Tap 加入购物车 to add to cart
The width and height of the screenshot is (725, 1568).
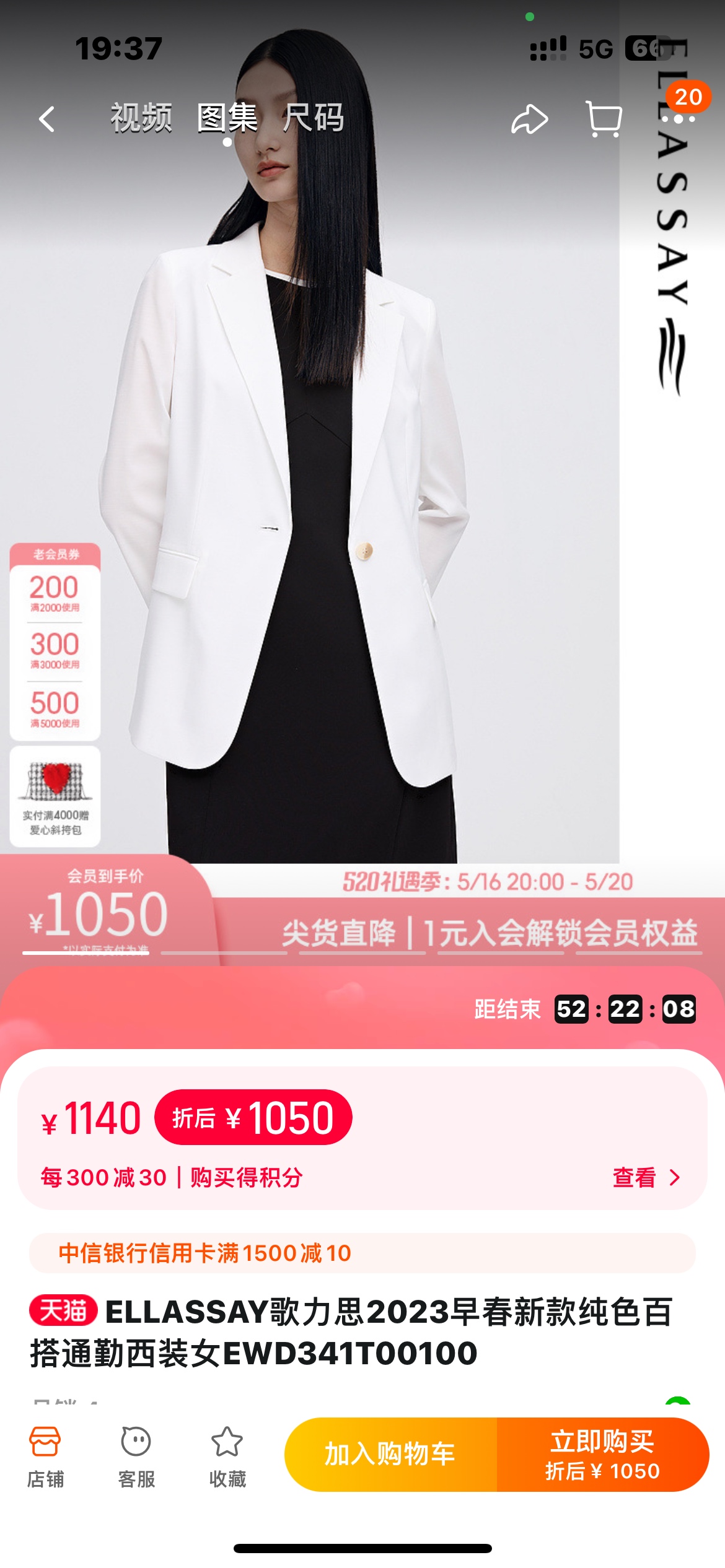(390, 1454)
